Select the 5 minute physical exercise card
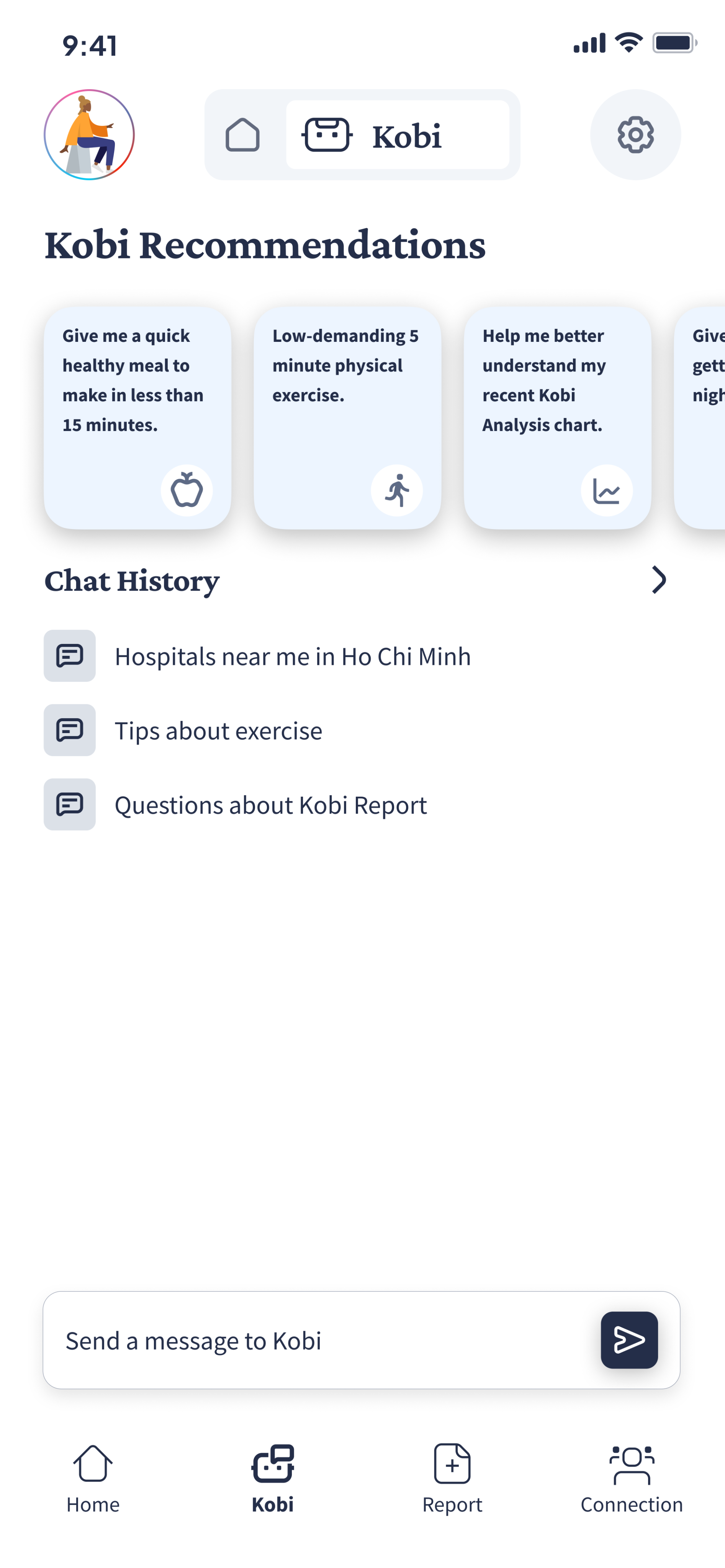 tap(347, 418)
